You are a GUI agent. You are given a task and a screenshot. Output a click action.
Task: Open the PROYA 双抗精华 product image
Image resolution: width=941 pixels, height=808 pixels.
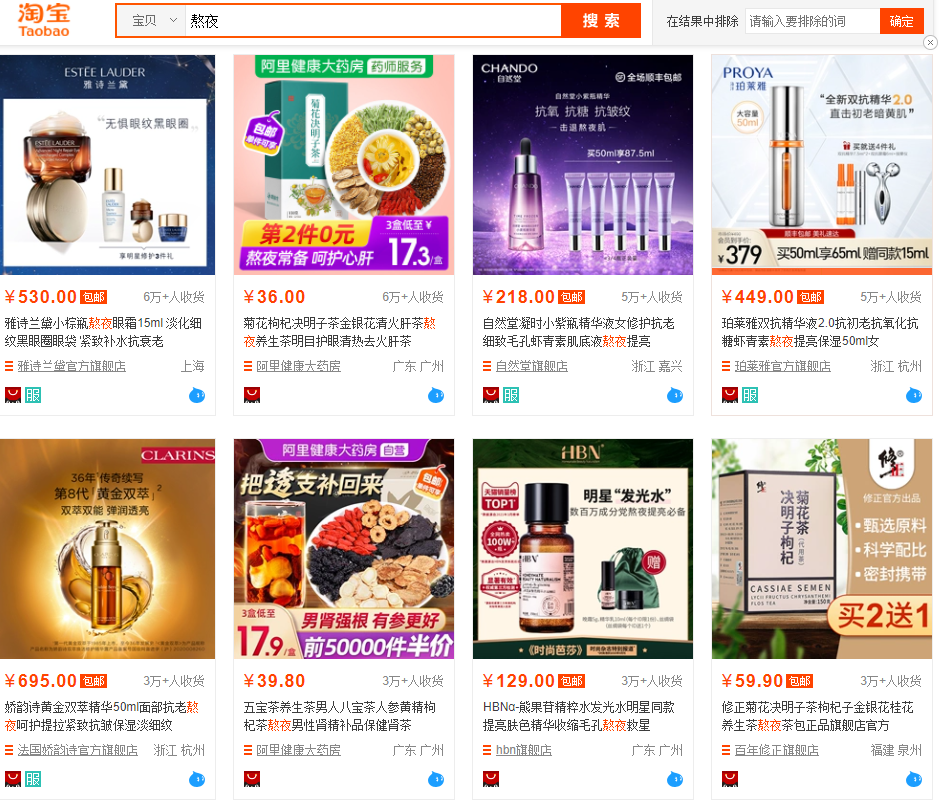822,165
